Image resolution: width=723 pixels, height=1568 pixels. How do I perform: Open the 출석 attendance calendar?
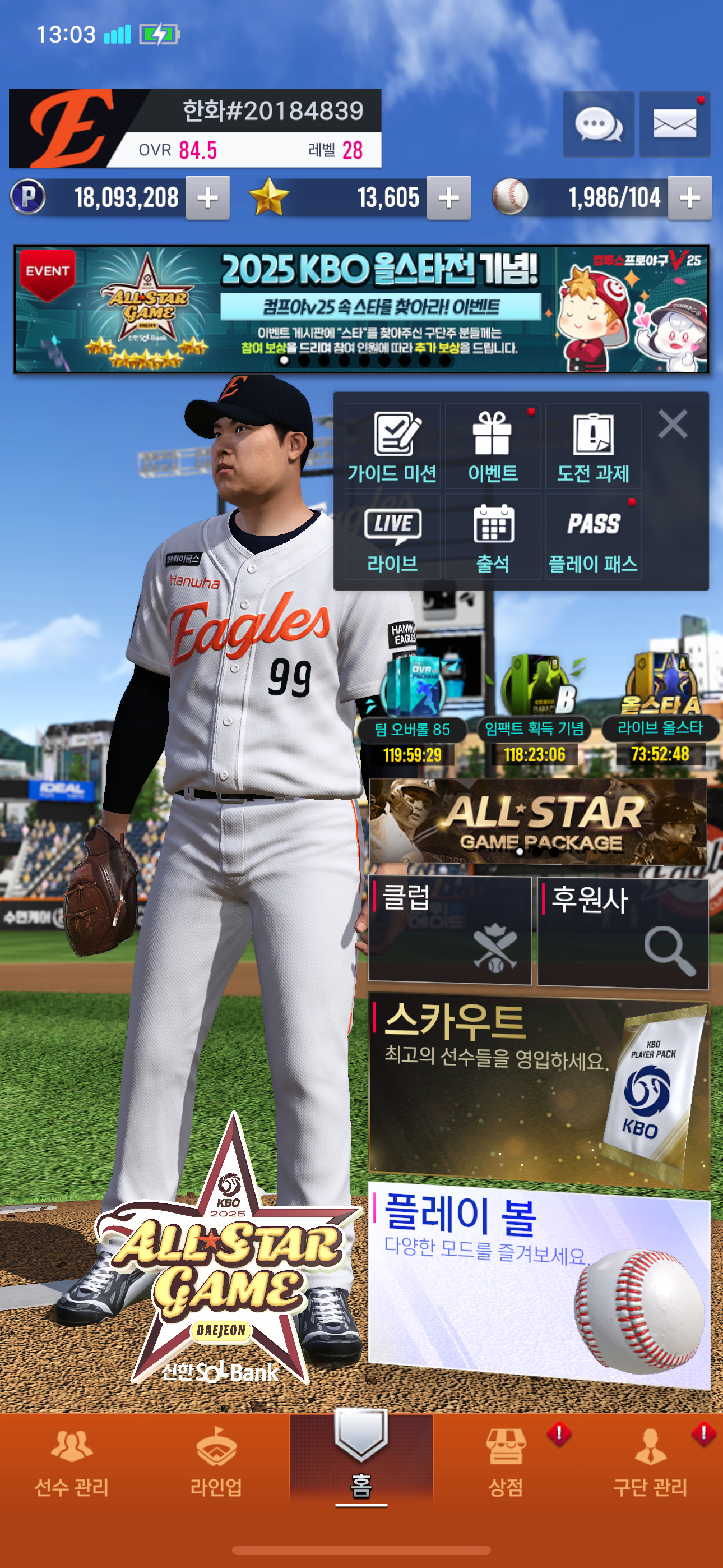(493, 536)
